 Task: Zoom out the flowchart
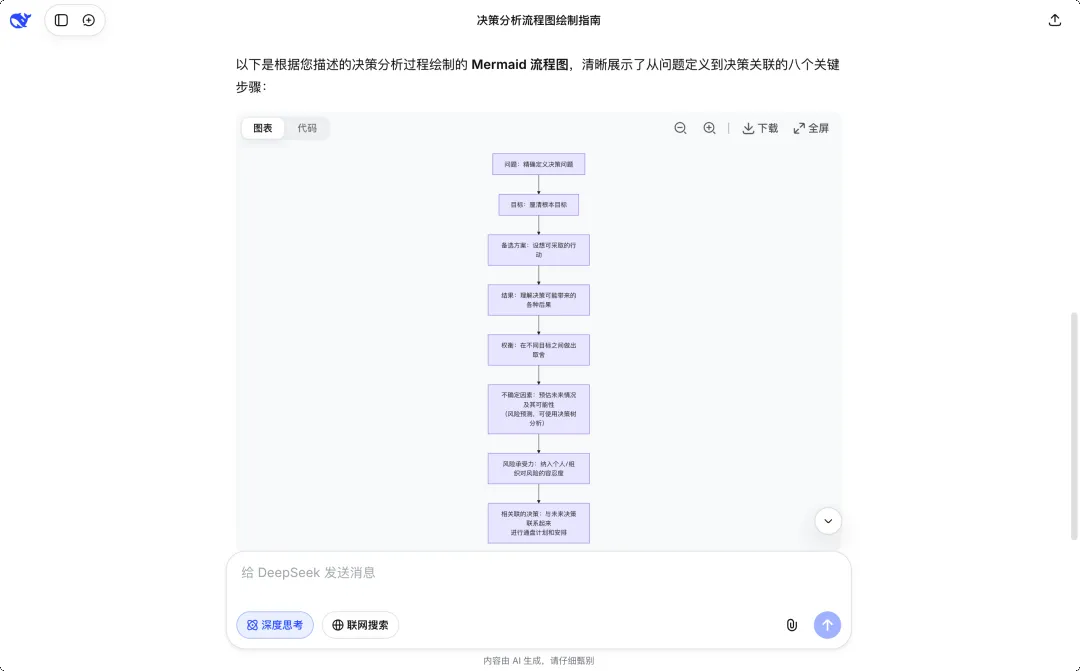[x=681, y=128]
